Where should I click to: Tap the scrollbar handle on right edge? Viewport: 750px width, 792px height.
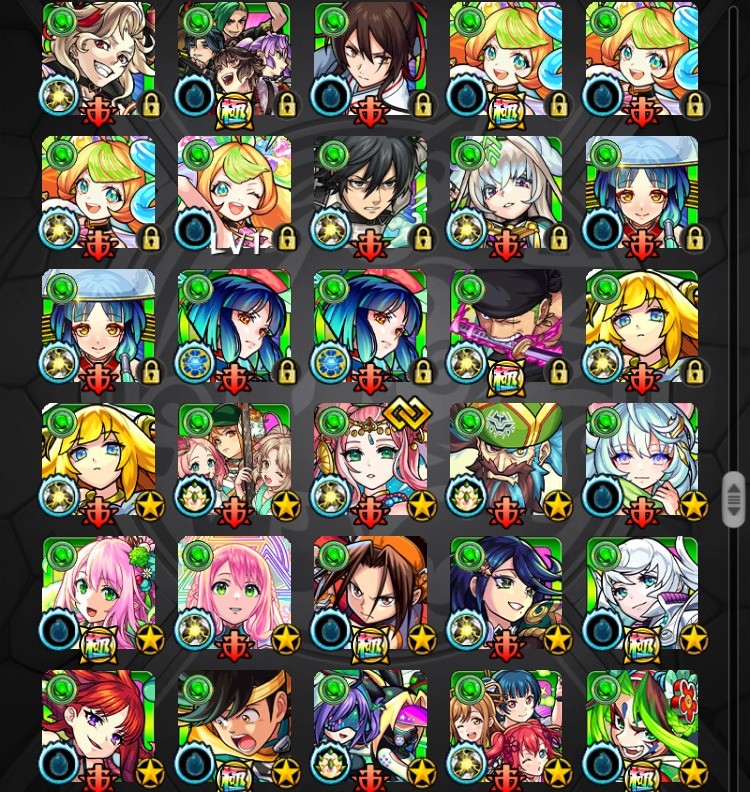click(x=733, y=498)
